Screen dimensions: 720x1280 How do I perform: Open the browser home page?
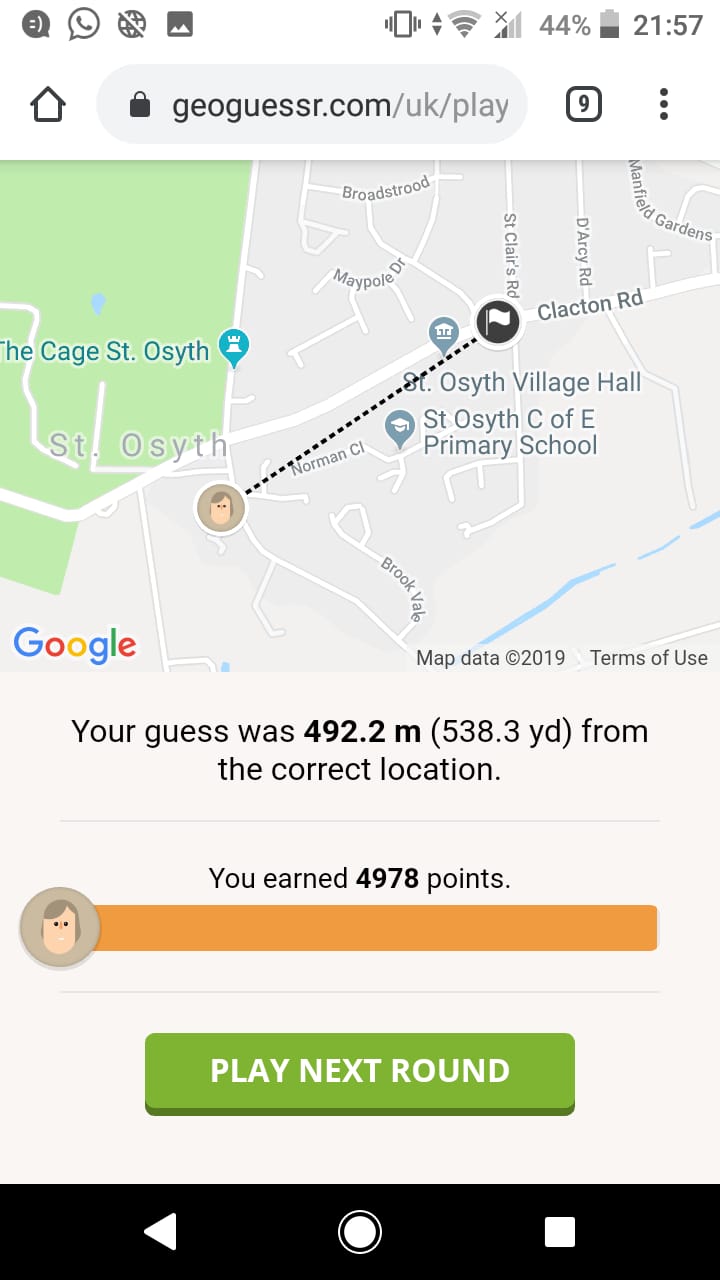[48, 105]
